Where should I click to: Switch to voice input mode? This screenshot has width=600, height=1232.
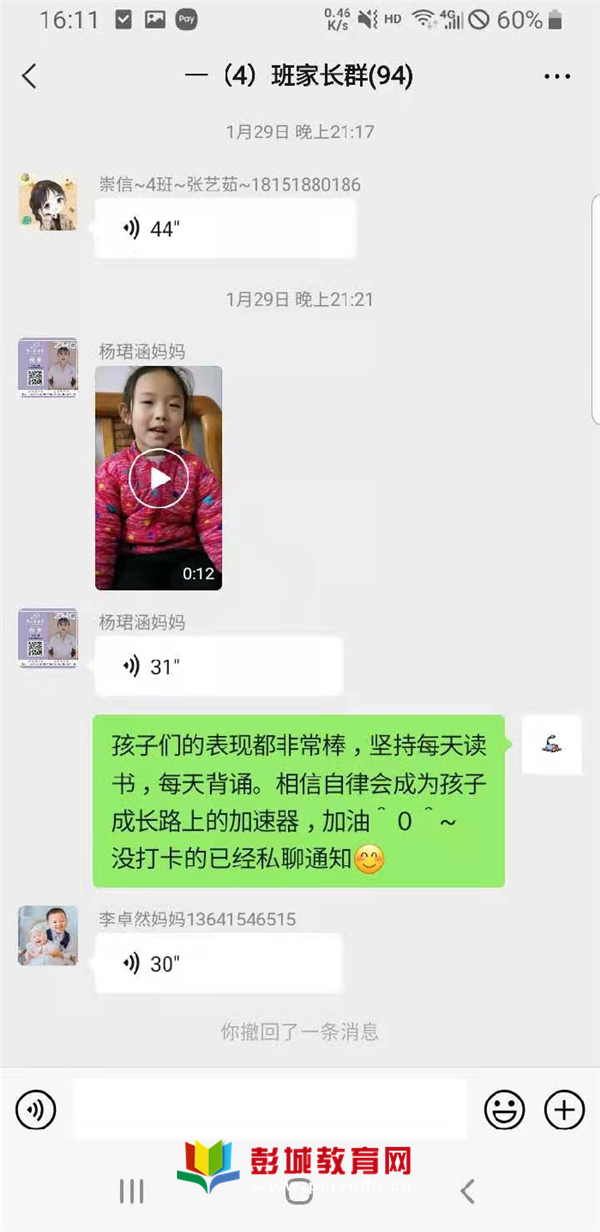tap(36, 1109)
